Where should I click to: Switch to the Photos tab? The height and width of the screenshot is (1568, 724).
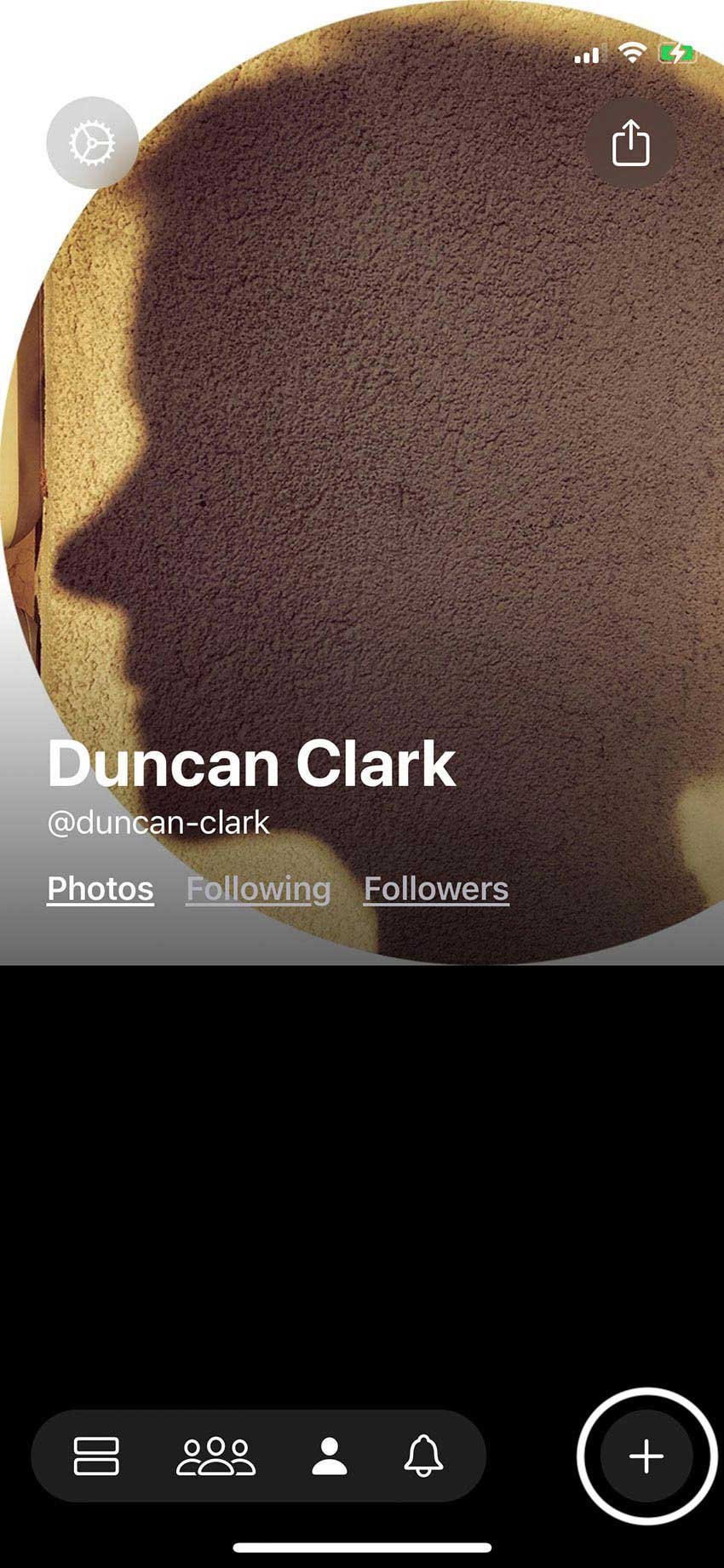101,888
